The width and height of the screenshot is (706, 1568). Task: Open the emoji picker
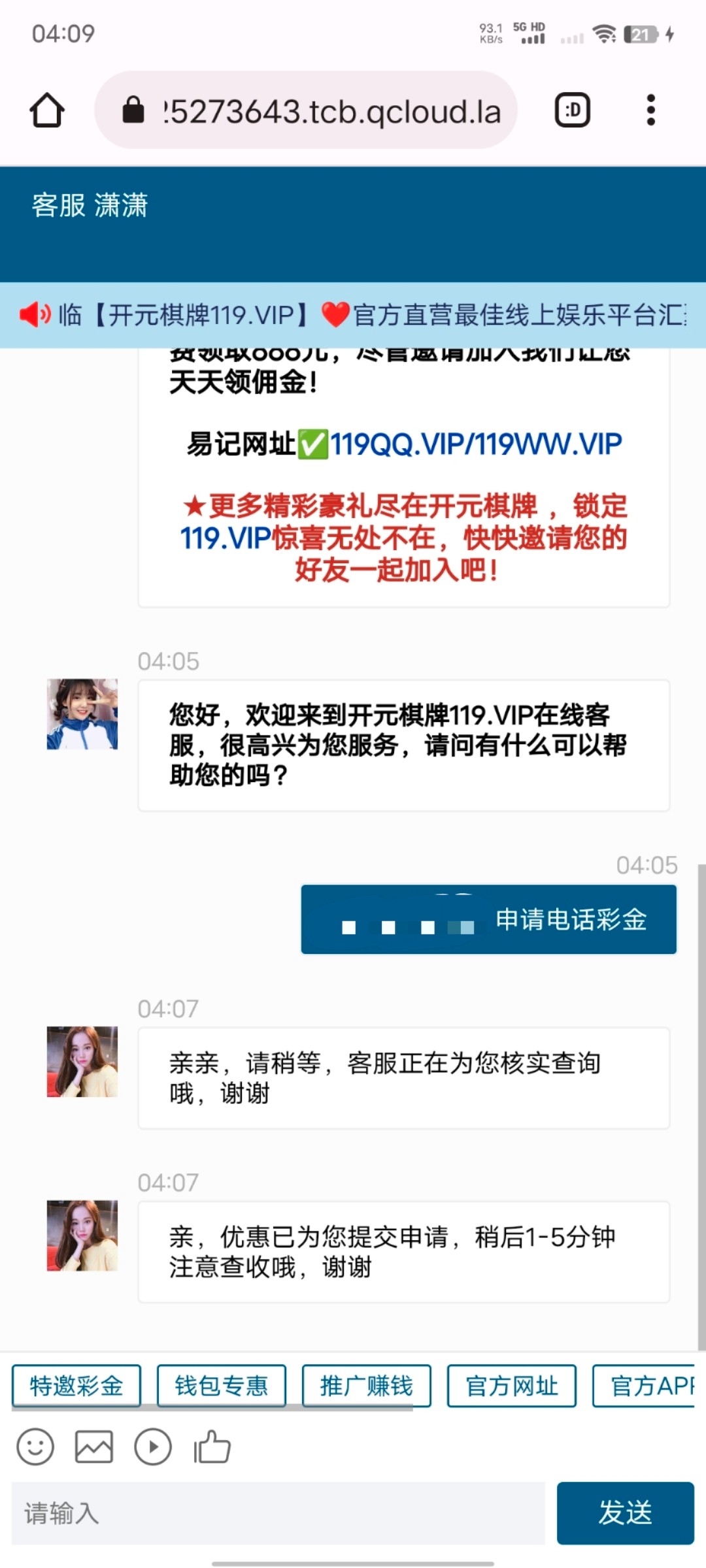(35, 1447)
